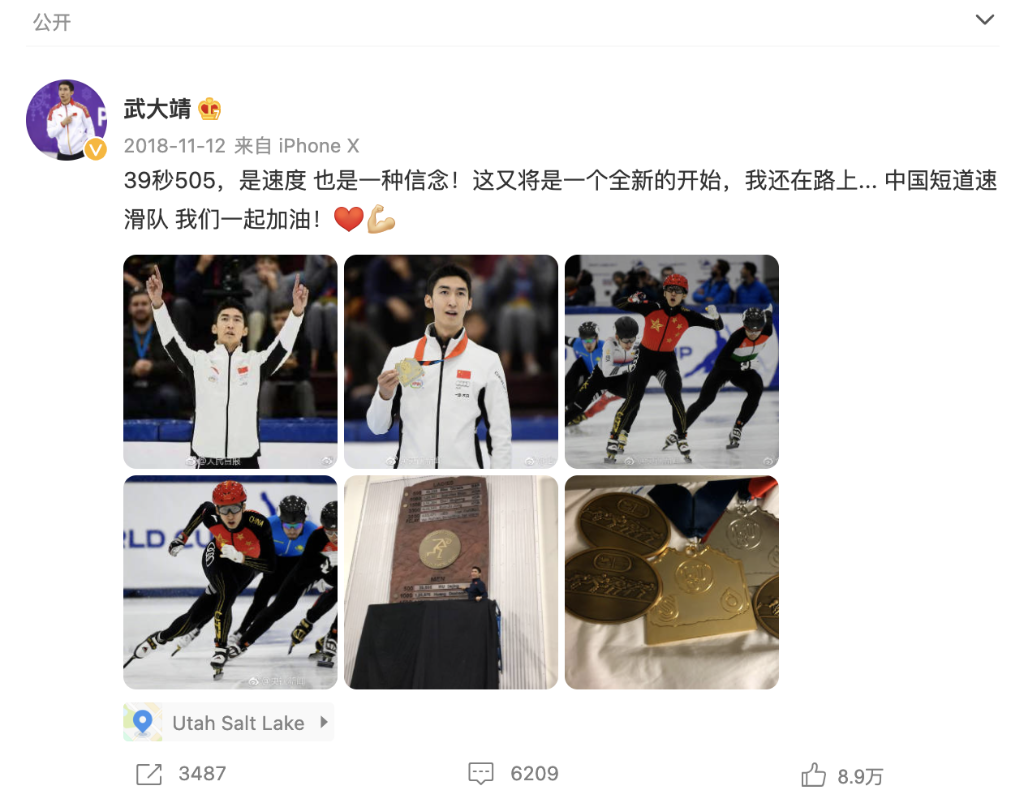
Task: View photo of athlete raising both arms
Action: pos(230,361)
